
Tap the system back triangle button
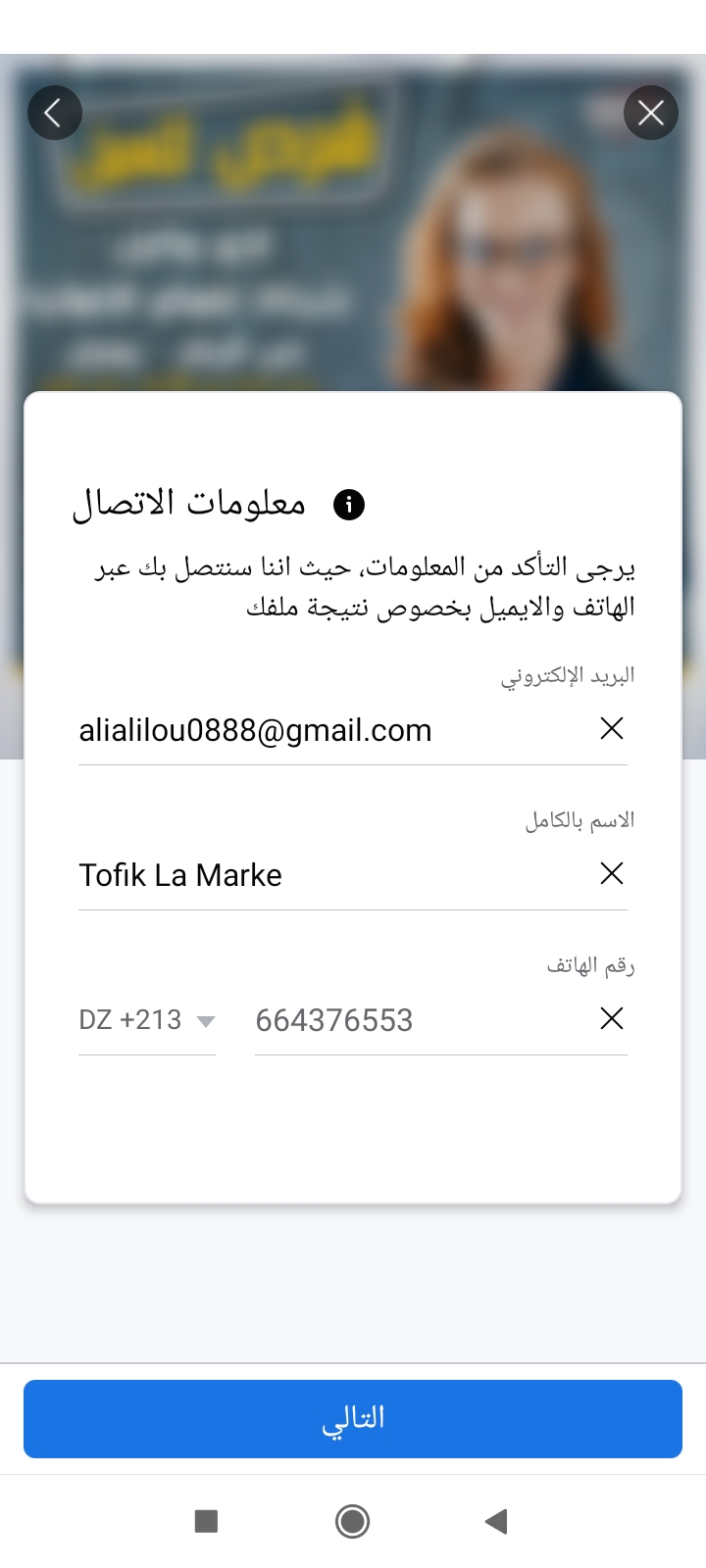point(496,1521)
